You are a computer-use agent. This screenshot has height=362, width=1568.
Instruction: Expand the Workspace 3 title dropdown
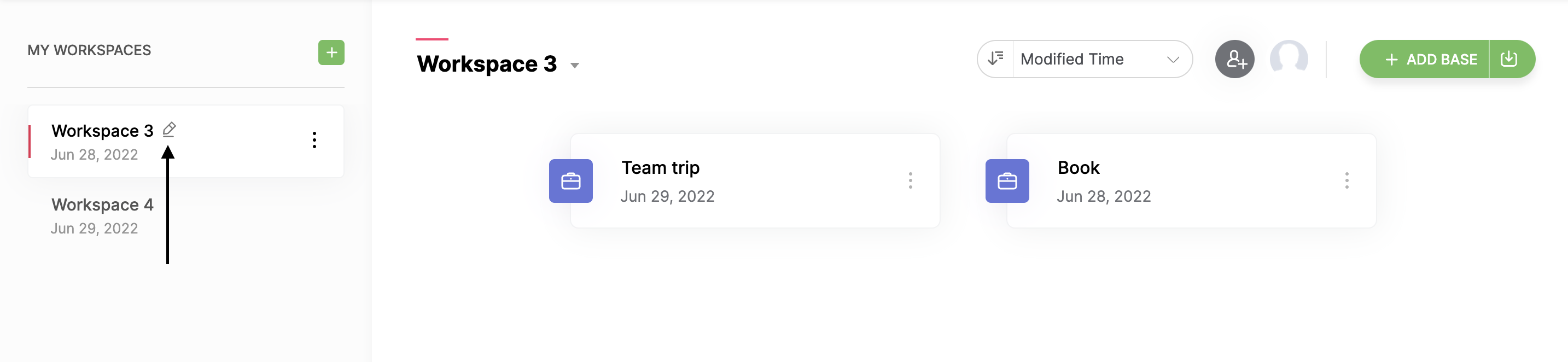[575, 65]
